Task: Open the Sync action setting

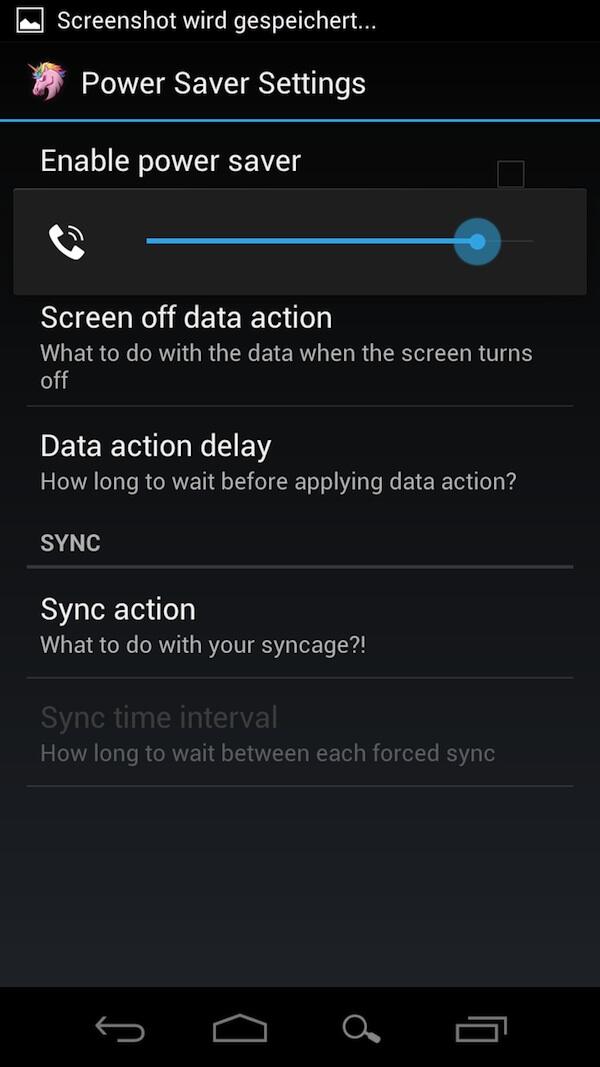Action: [x=300, y=623]
